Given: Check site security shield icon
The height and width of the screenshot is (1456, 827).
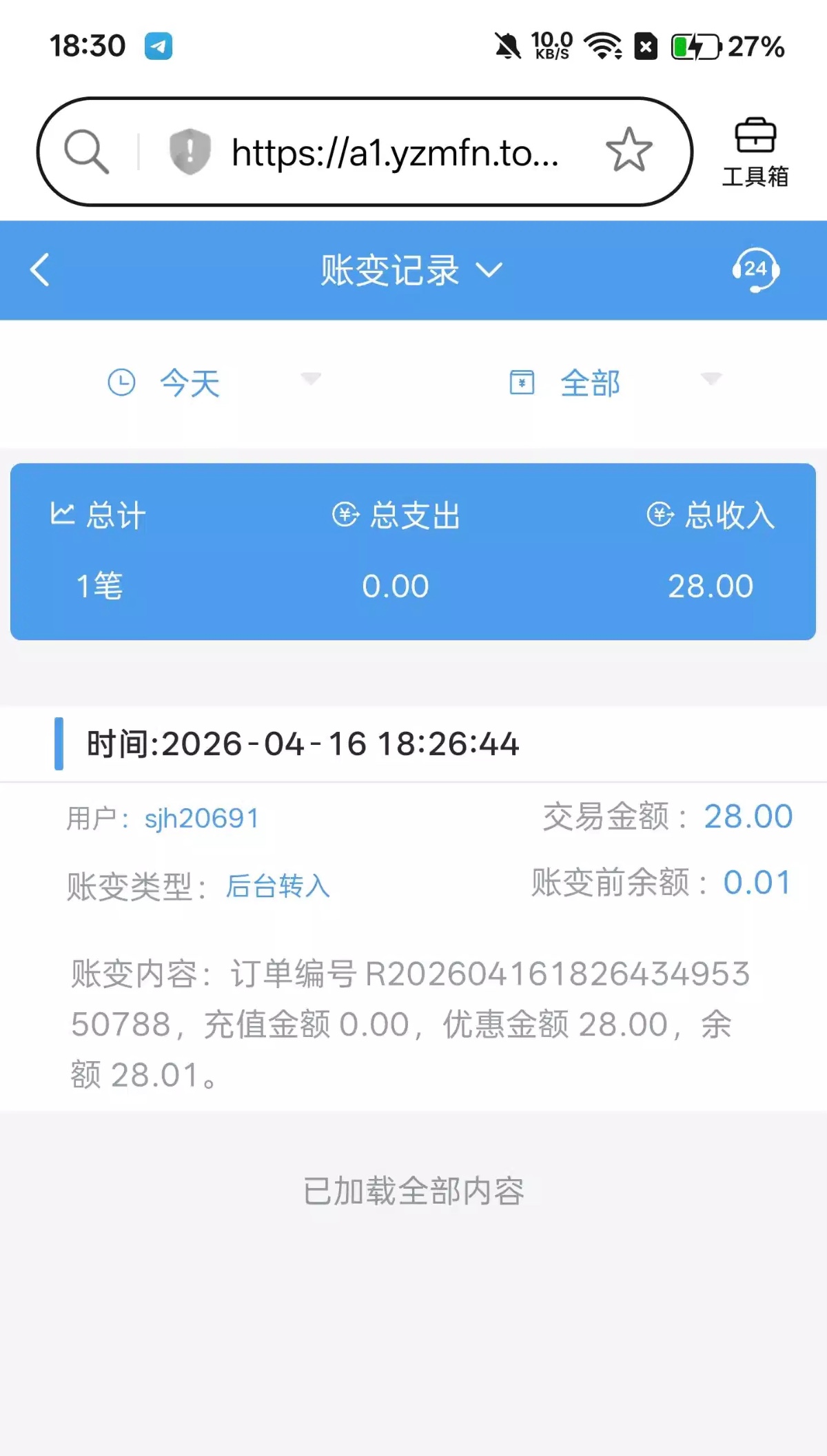Looking at the screenshot, I should [190, 151].
